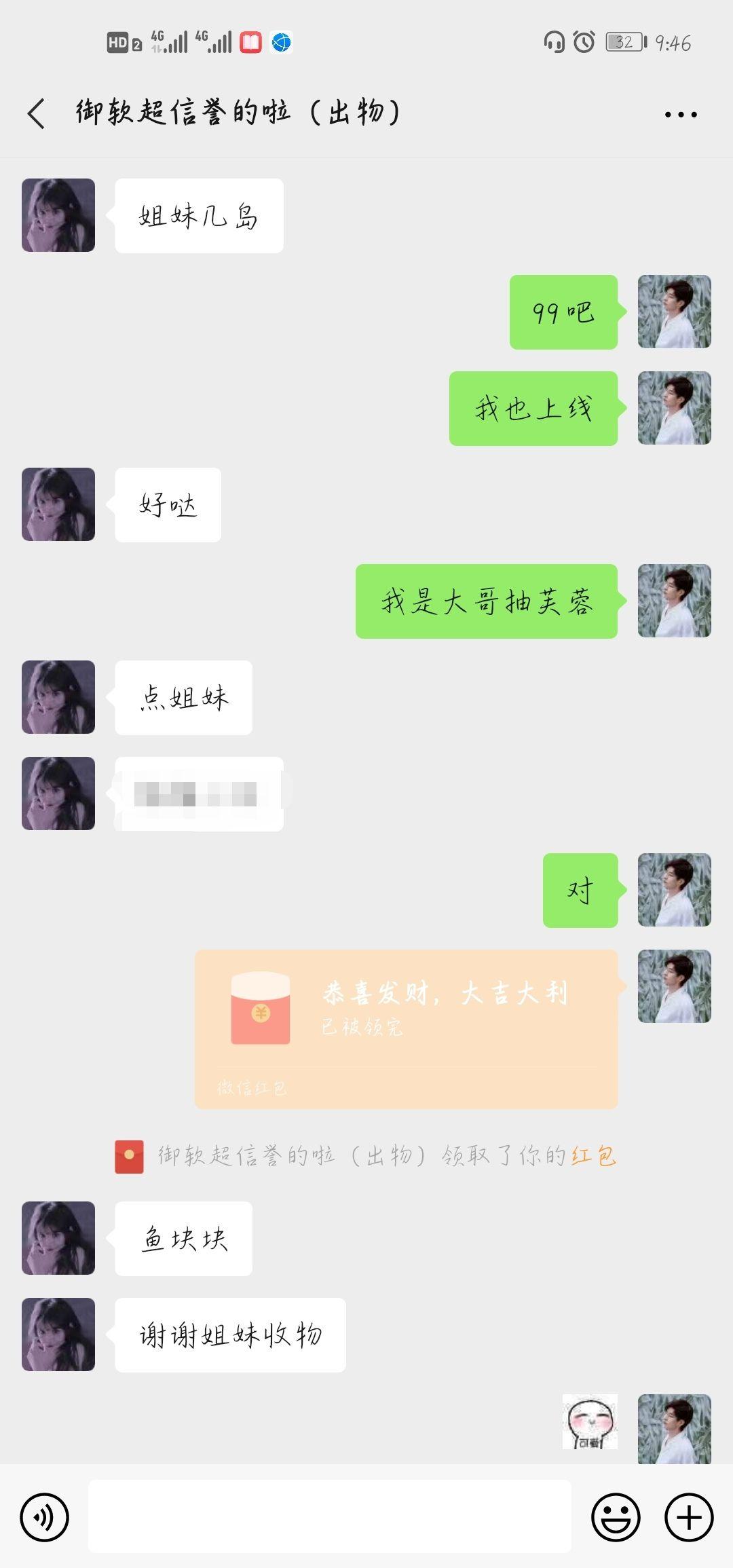Open the 恭喜发财 red packet card

(406, 1028)
